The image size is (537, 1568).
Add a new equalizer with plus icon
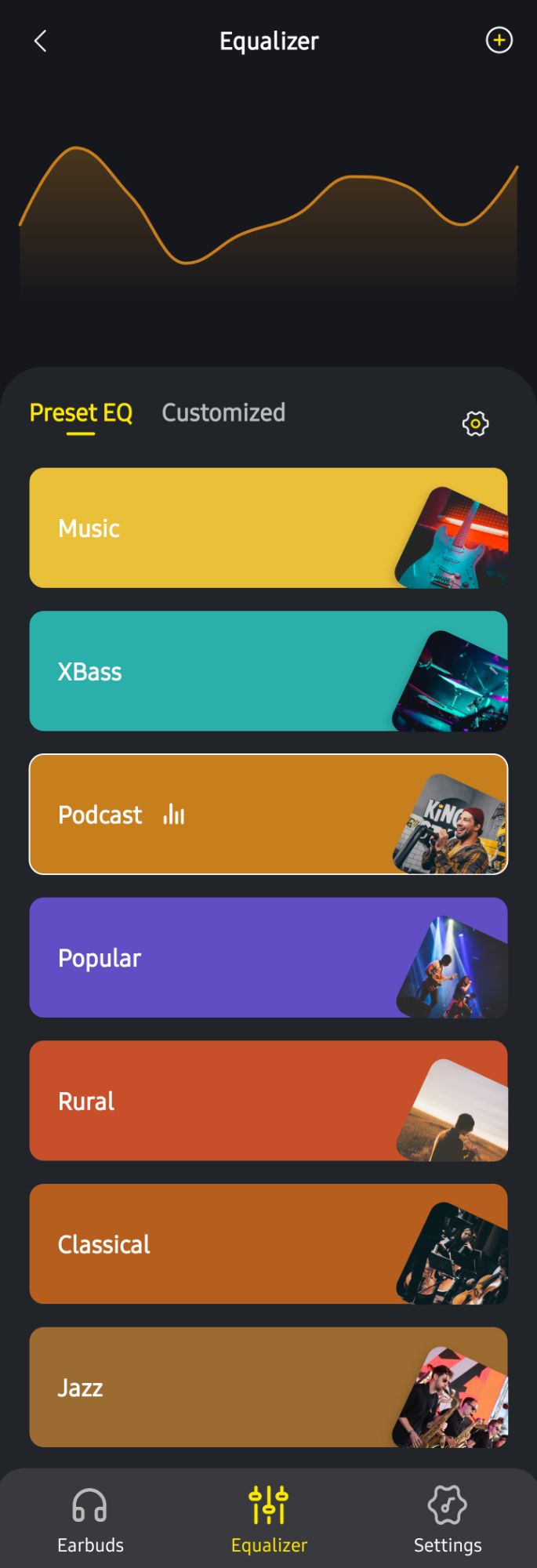(499, 40)
